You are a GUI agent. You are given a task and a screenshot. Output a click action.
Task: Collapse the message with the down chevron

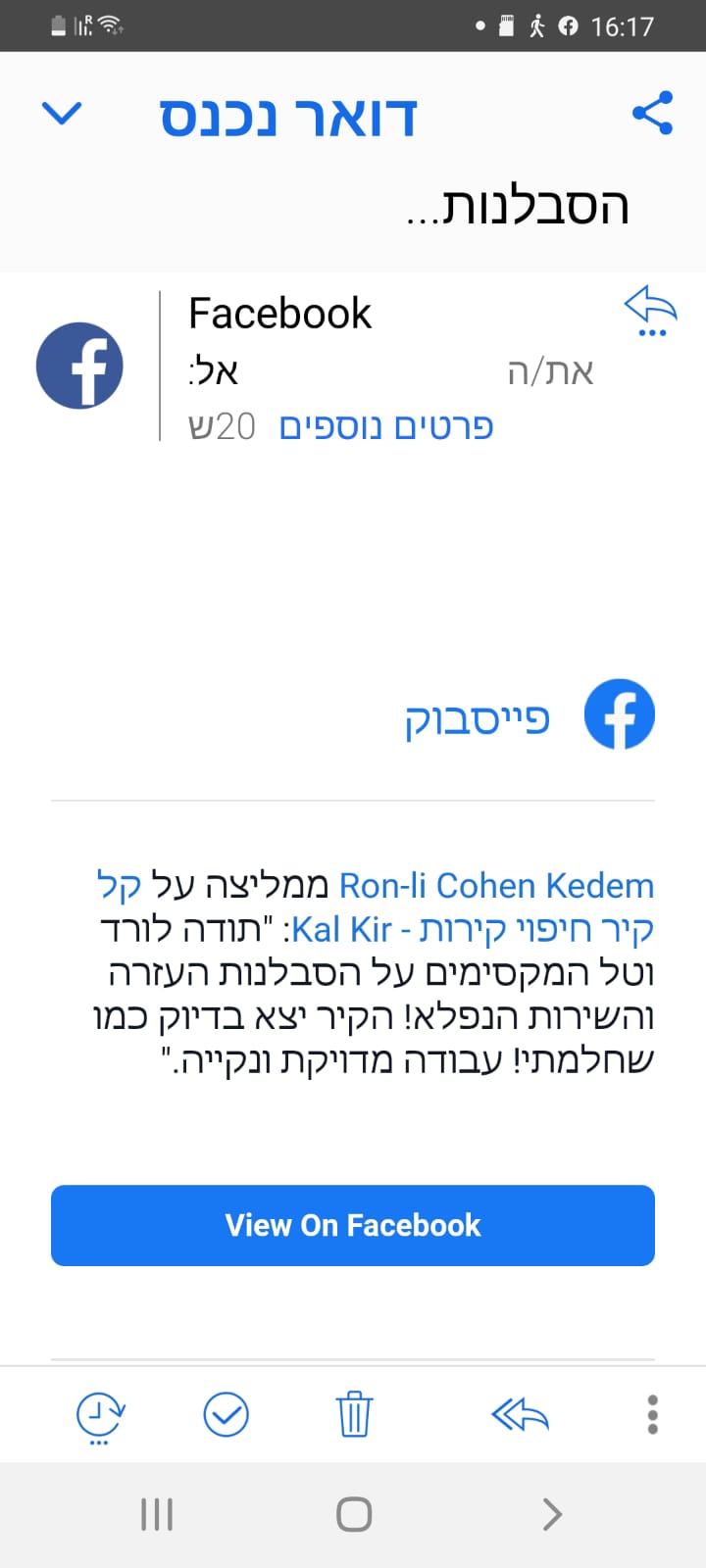[x=62, y=114]
